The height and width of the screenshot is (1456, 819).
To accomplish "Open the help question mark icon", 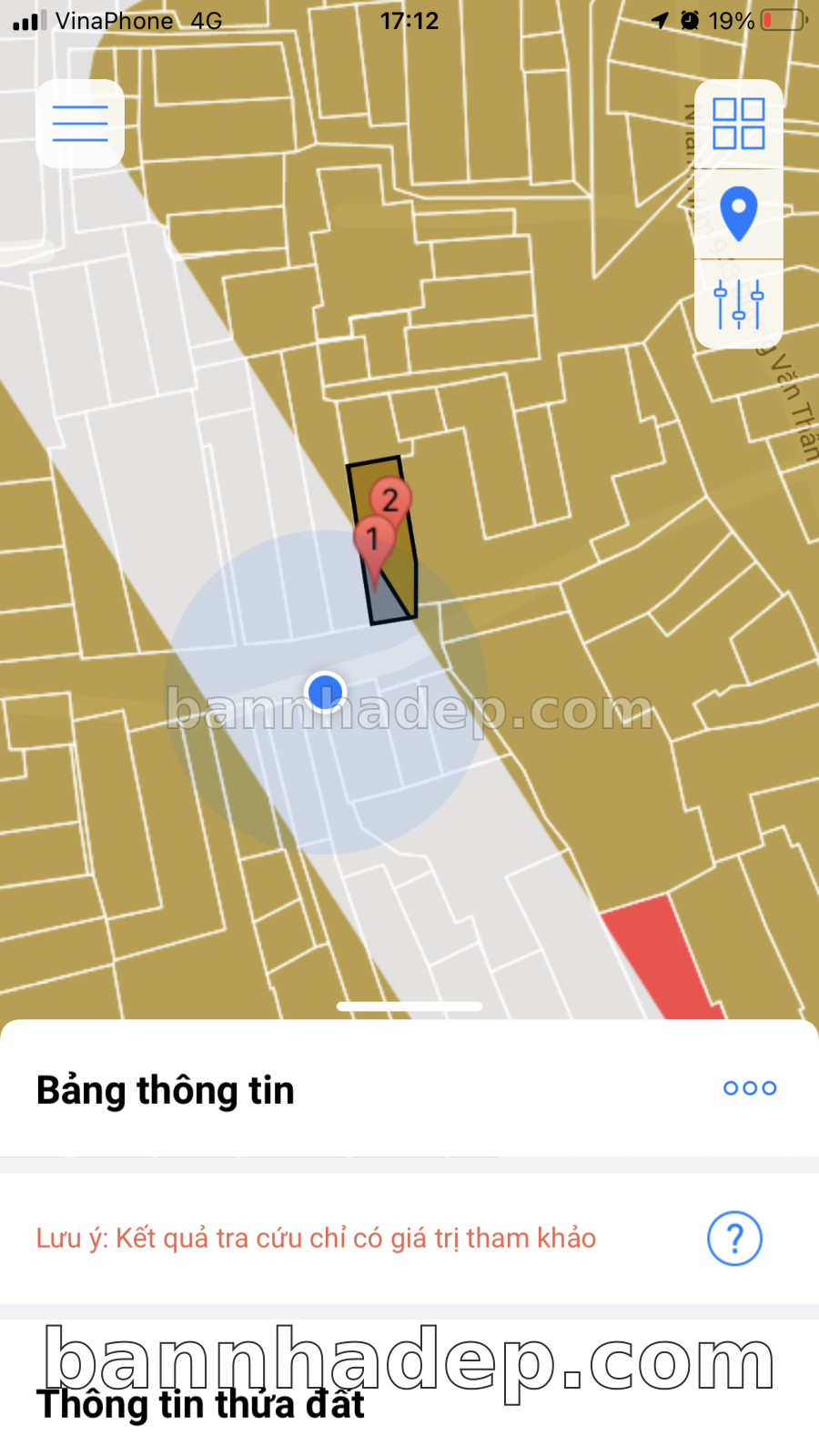I will [734, 1239].
